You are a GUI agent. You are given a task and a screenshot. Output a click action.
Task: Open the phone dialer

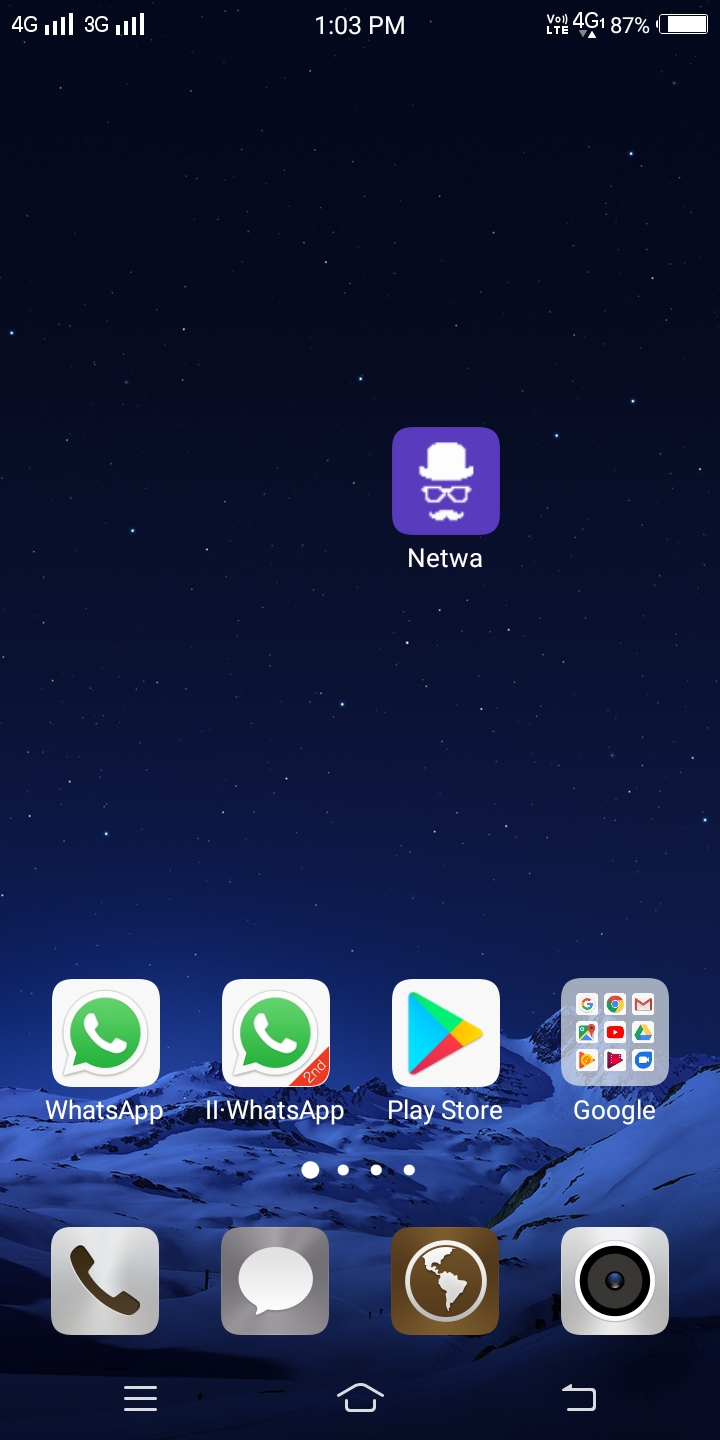pyautogui.click(x=105, y=1281)
